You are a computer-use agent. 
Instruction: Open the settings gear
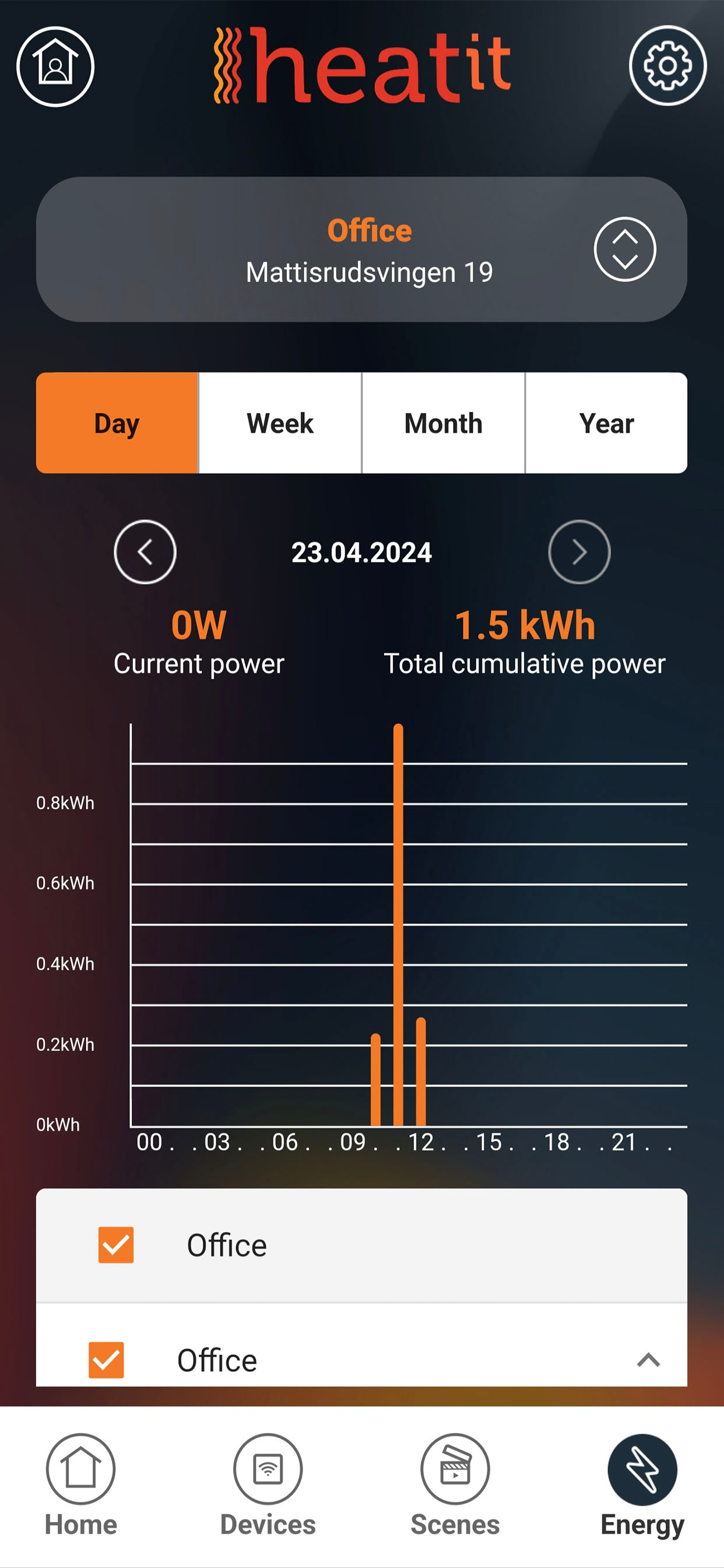coord(667,66)
